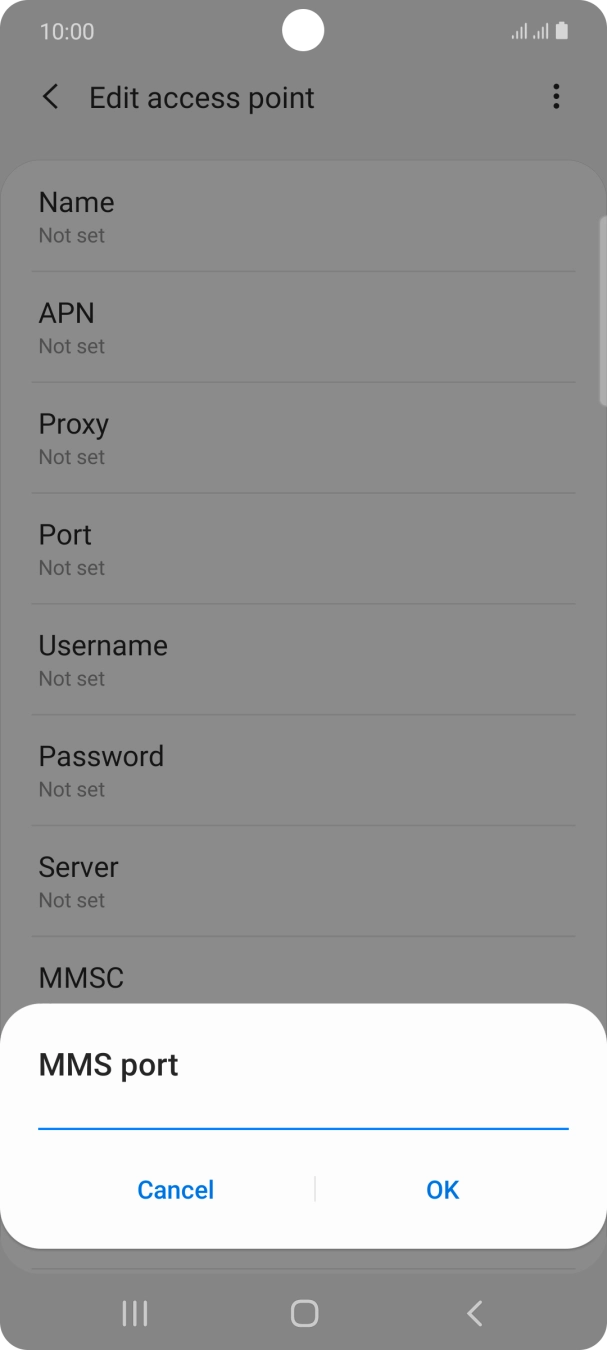Screen dimensions: 607x1350
Task: Cancel the MMS port dialog
Action: click(176, 1190)
